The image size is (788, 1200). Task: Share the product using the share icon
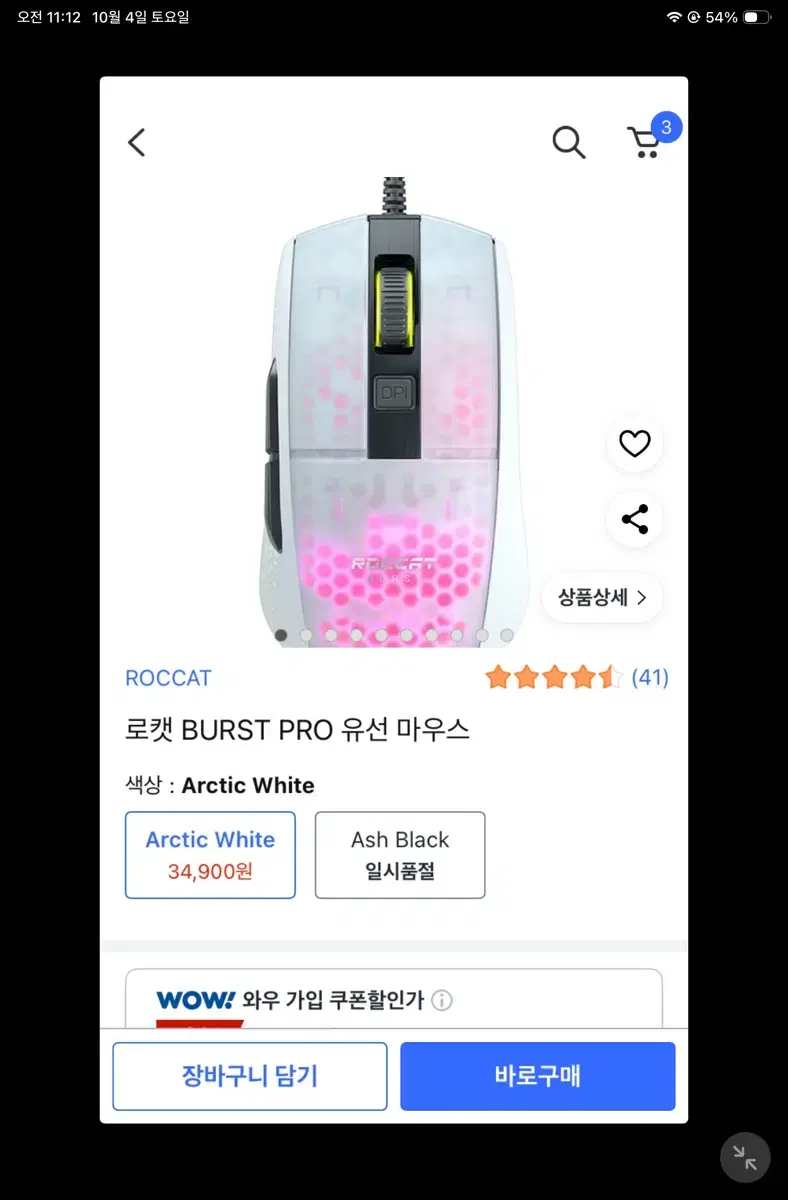point(634,519)
